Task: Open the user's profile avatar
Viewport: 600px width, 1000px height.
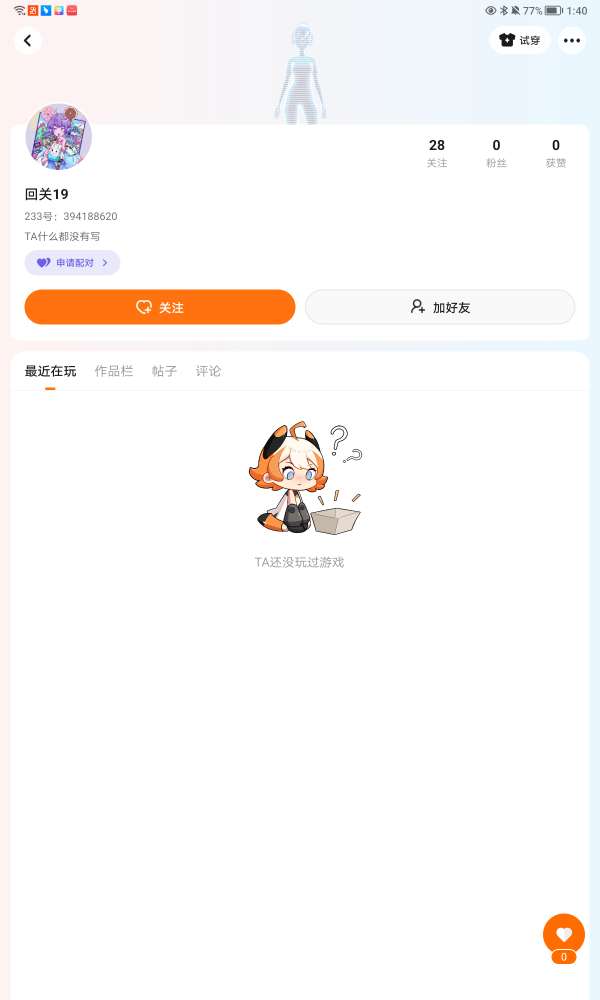Action: coord(59,137)
